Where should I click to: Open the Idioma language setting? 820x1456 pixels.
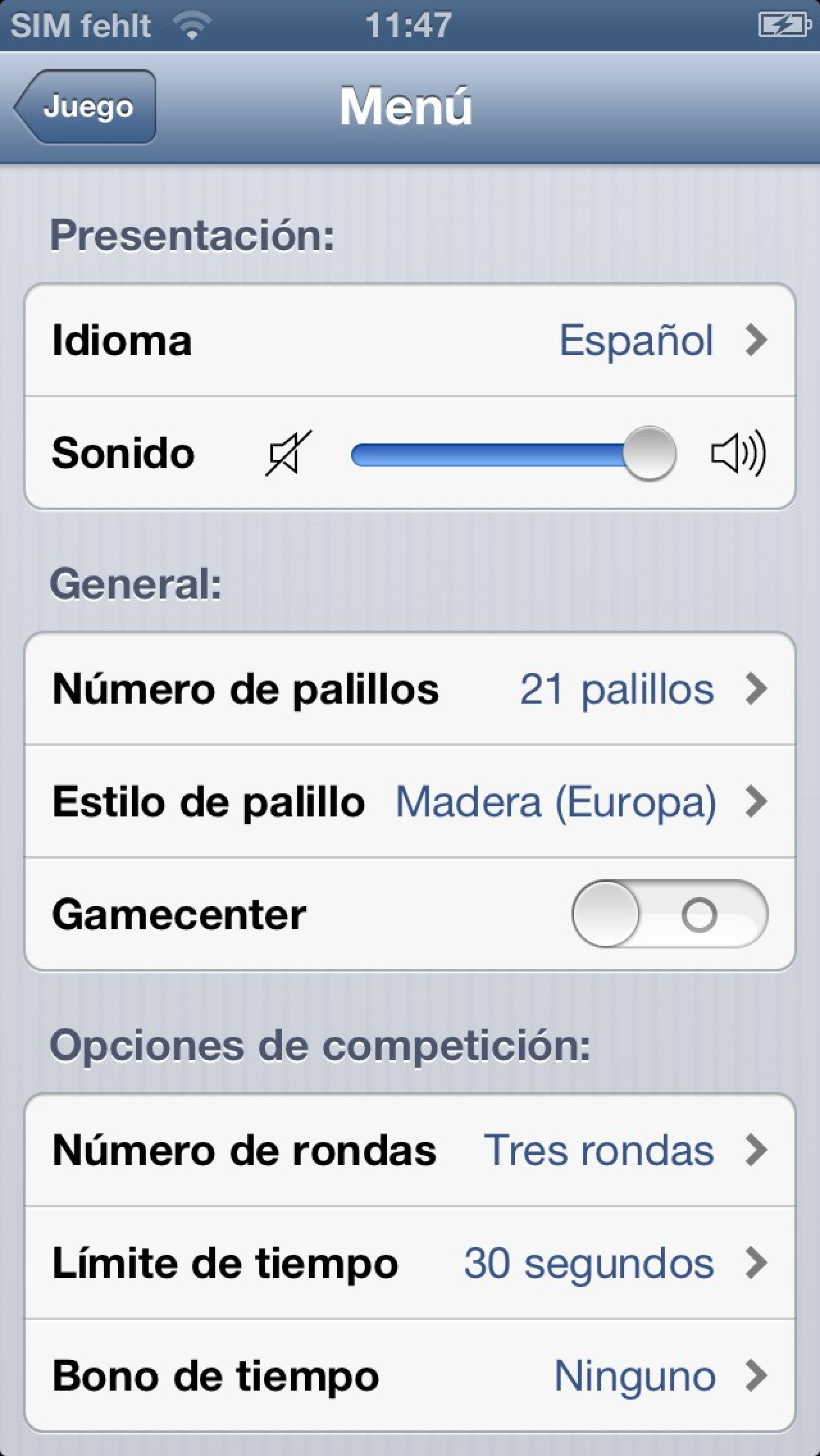click(x=410, y=340)
